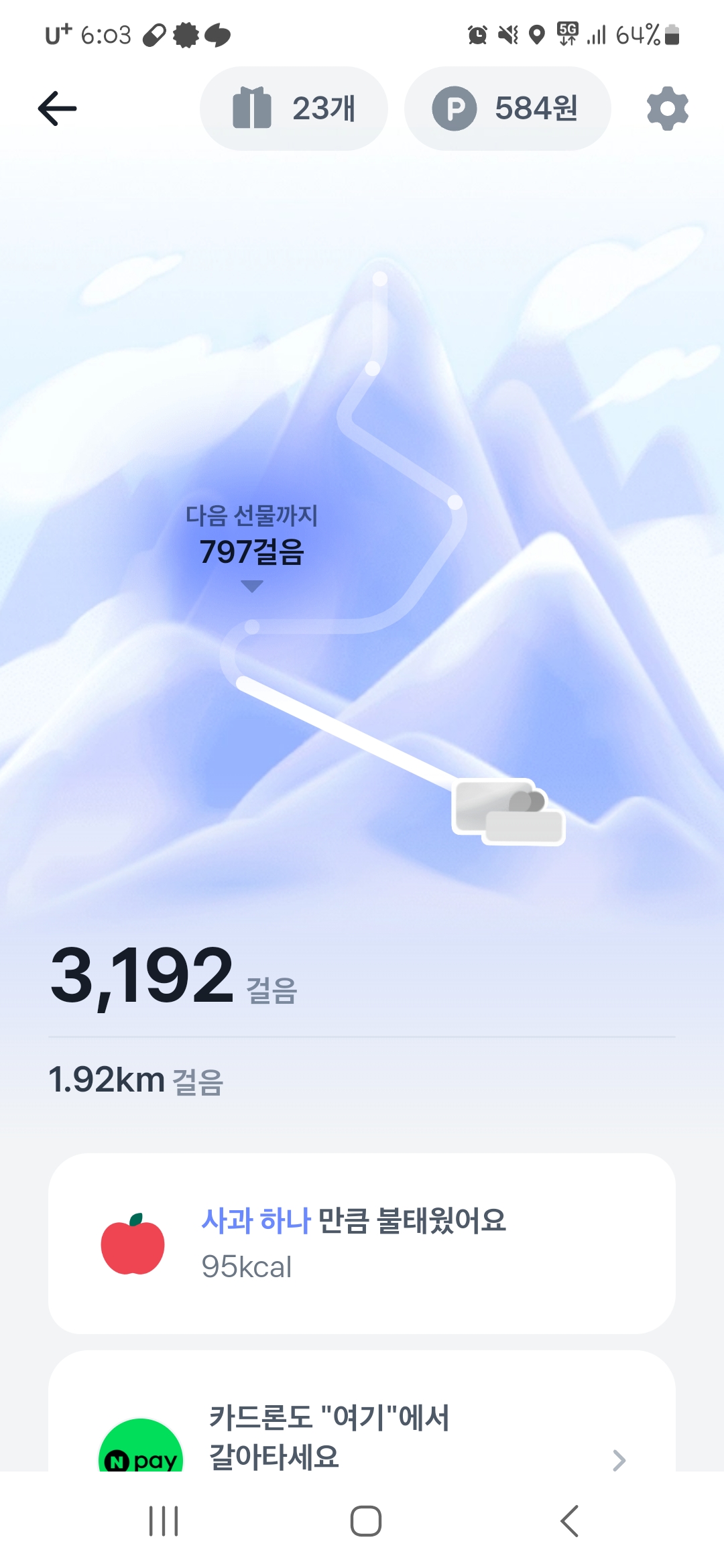Open settings gear icon
Screen dimensions: 724x1568
[667, 109]
